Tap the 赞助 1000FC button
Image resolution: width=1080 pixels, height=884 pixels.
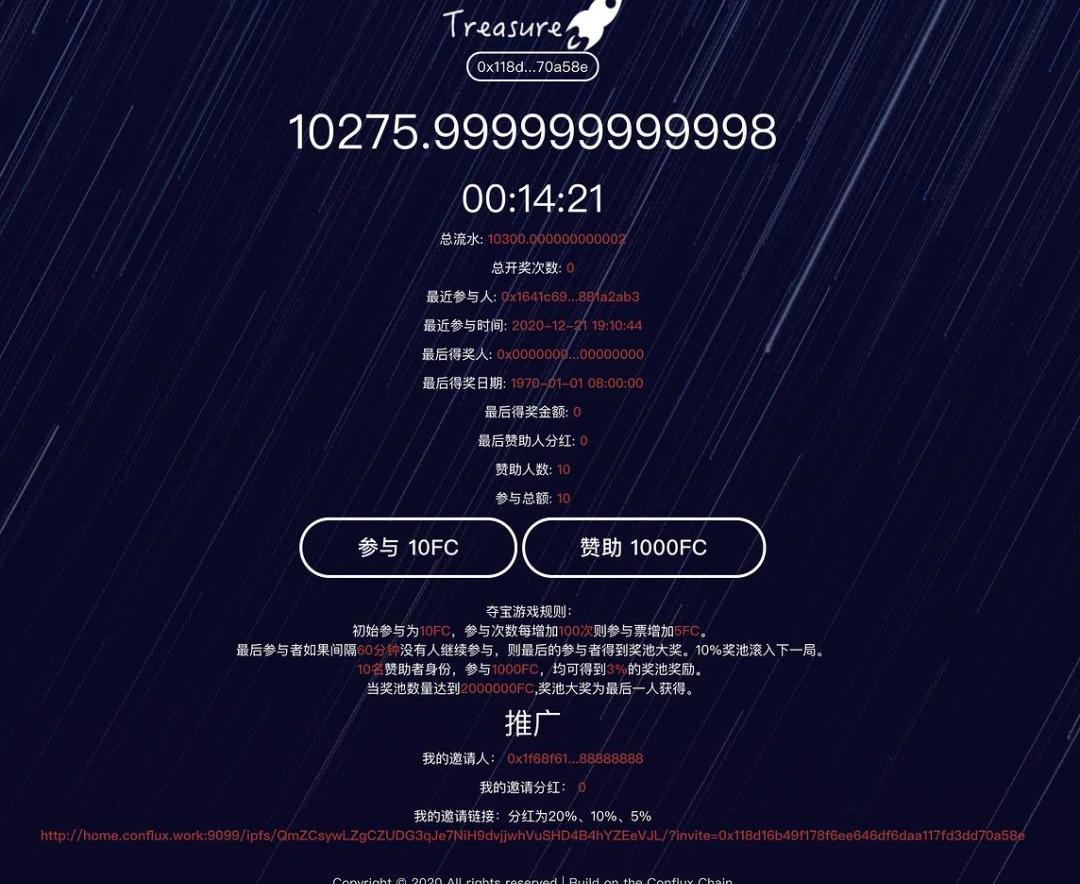643,548
